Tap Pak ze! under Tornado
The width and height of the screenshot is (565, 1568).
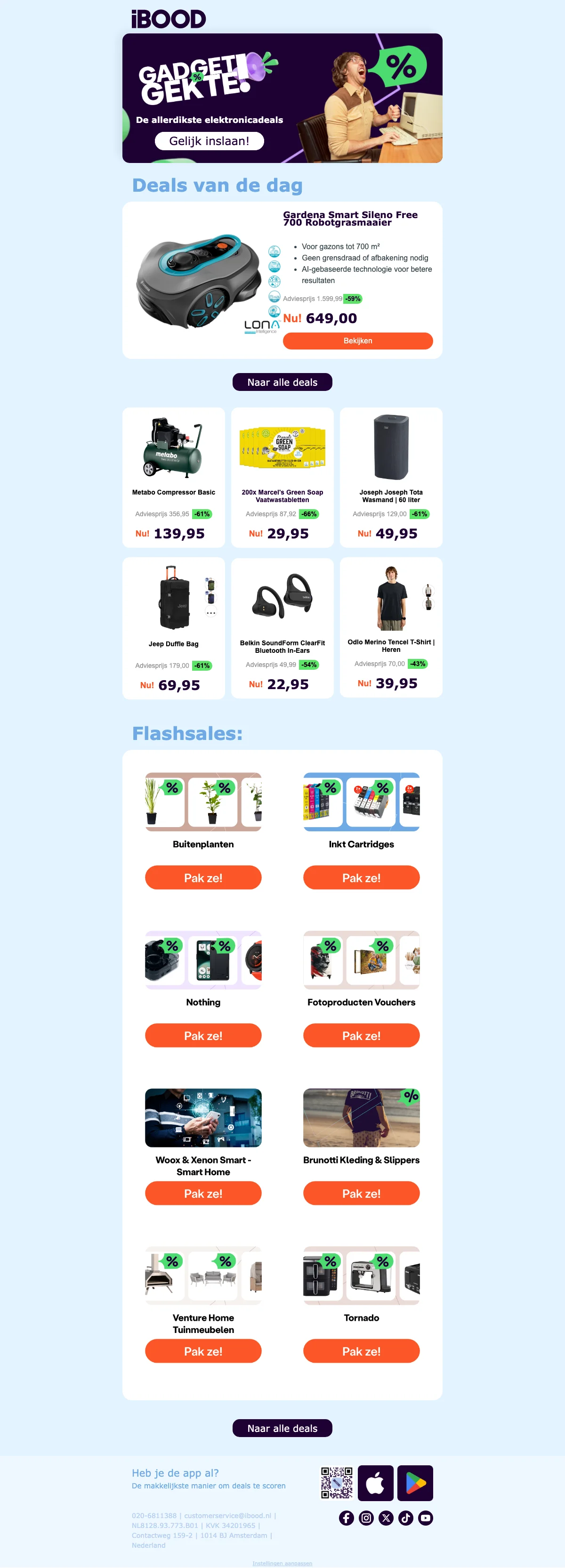click(361, 1351)
